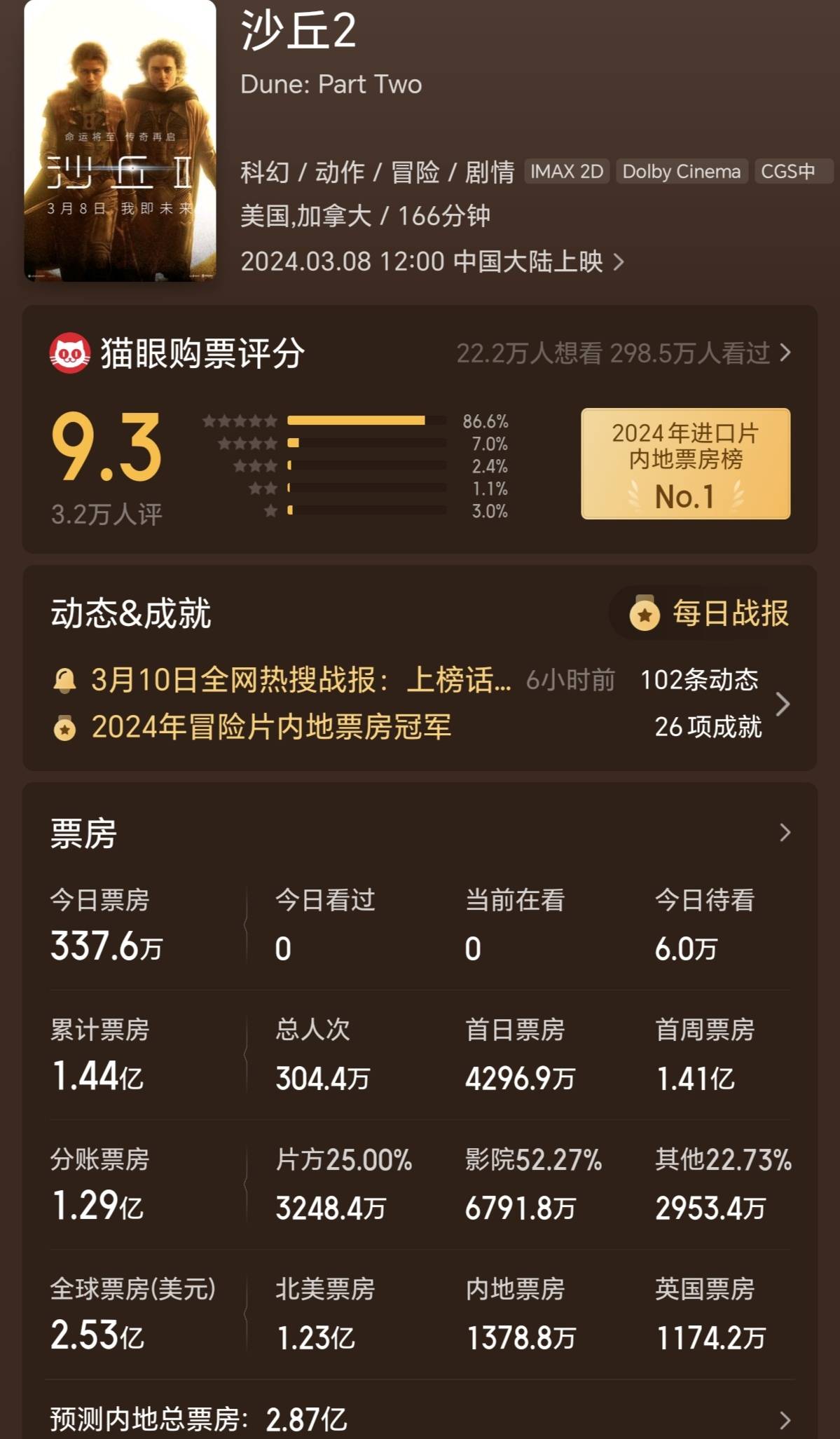840x1439 pixels.
Task: Open the China mainland release date details
Action: click(432, 262)
